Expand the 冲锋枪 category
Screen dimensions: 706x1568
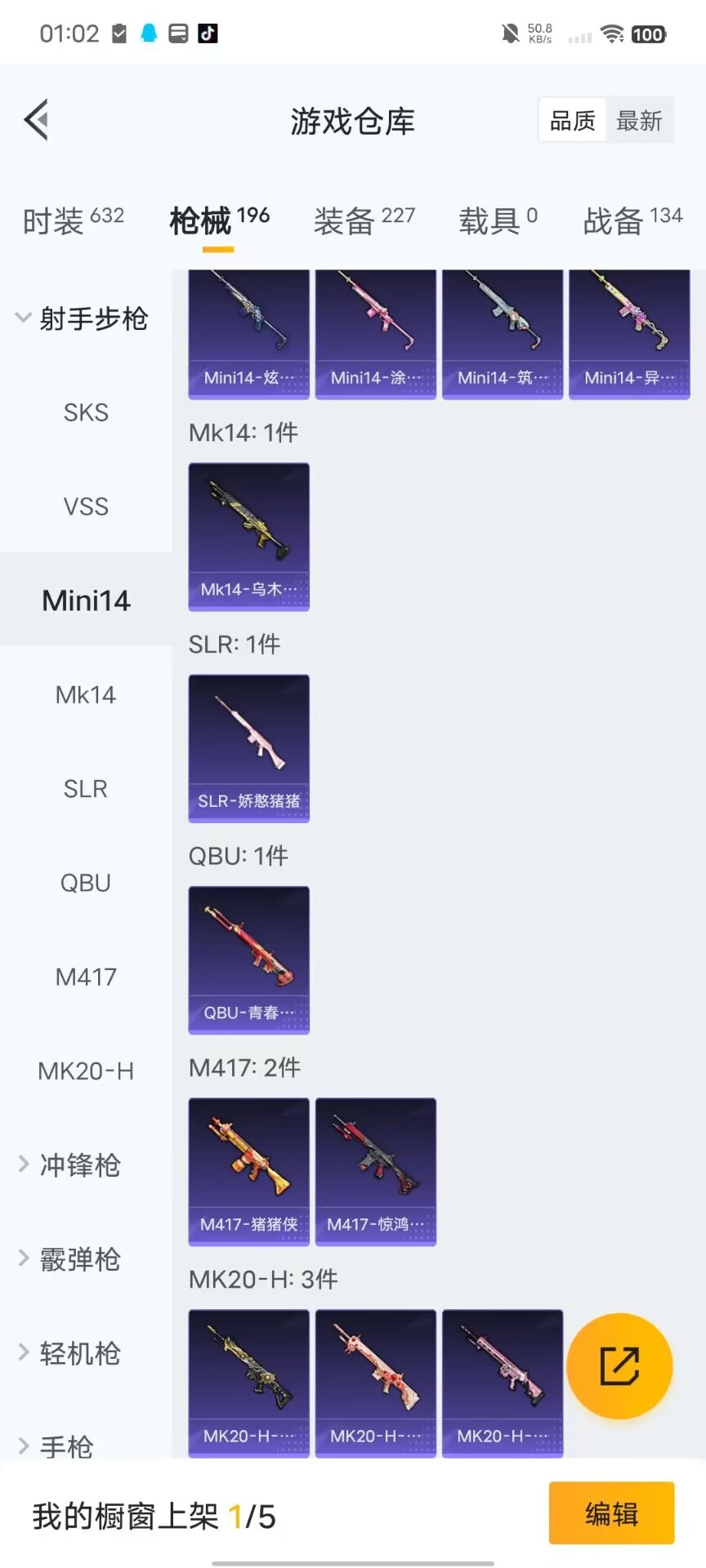click(x=79, y=1165)
